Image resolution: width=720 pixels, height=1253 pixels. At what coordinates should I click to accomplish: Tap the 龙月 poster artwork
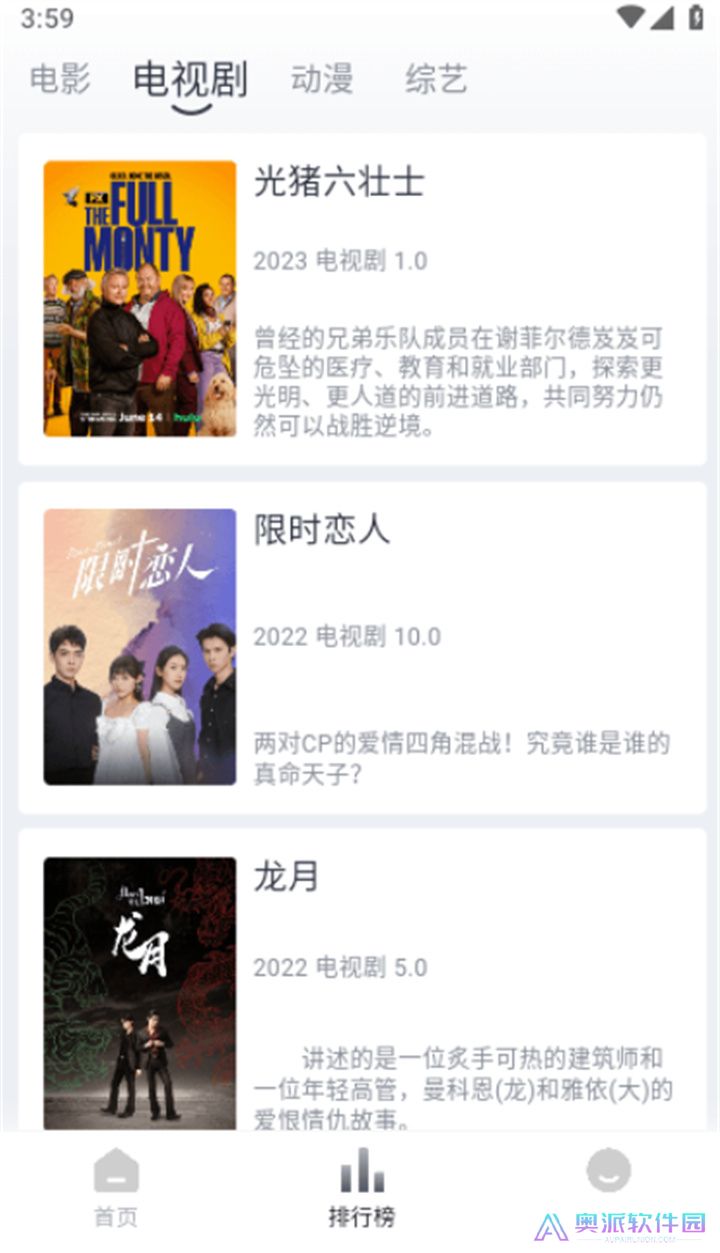click(140, 992)
